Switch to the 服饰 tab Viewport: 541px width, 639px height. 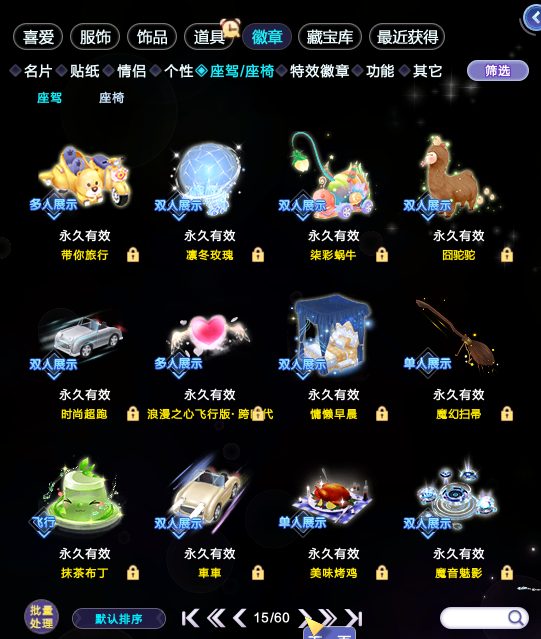coord(95,37)
